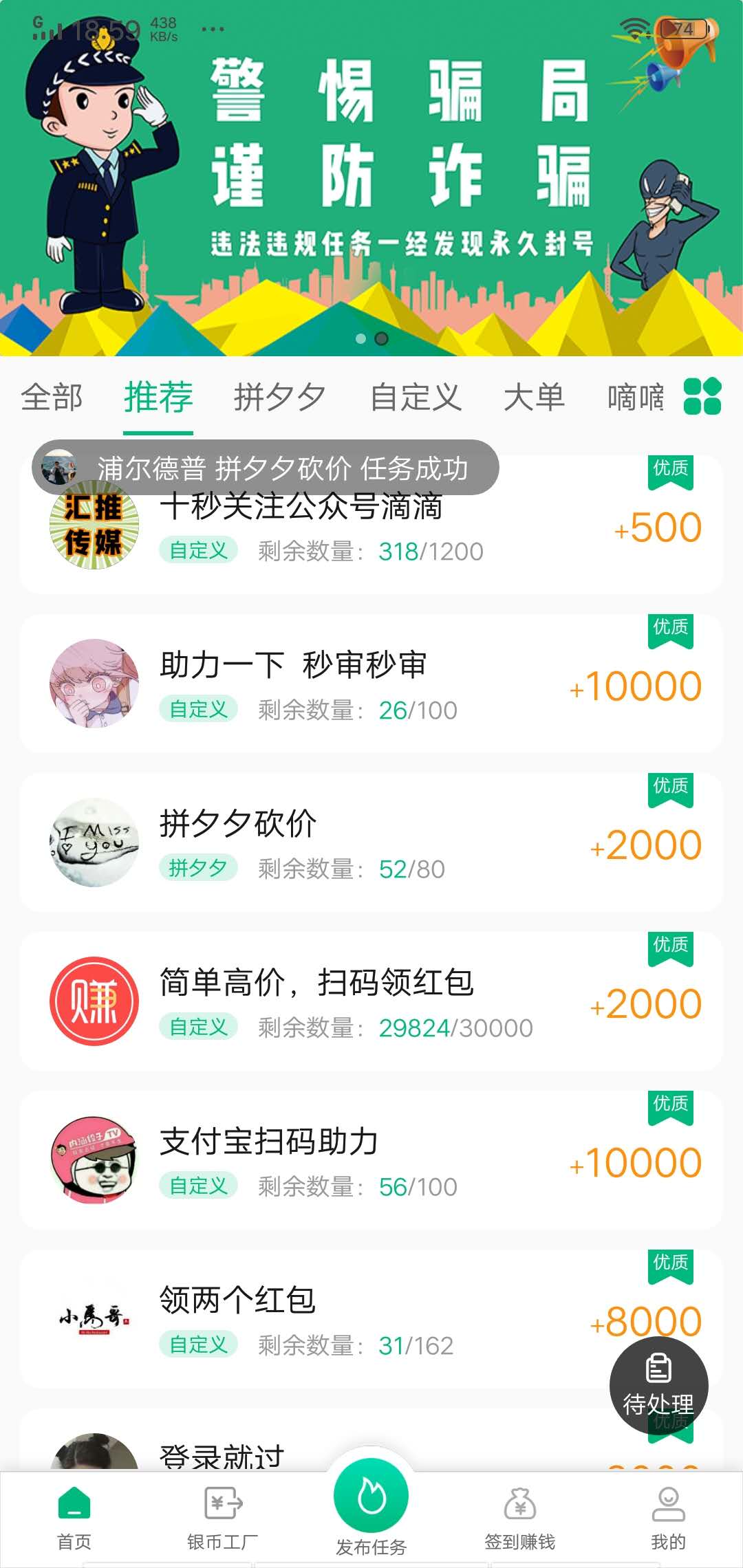Open the 银币工厂 coin factory icon

click(x=222, y=1503)
